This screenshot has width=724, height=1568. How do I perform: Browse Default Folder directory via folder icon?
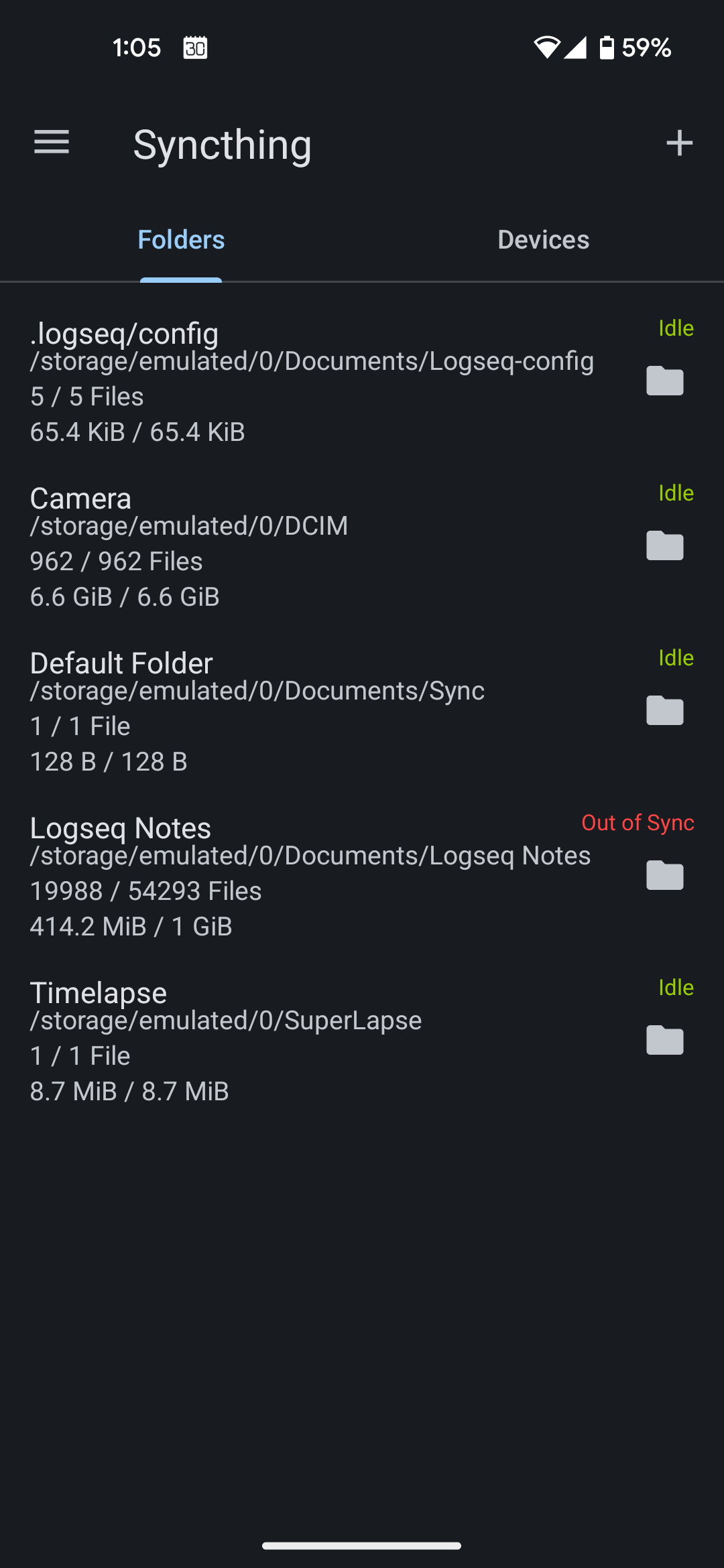pyautogui.click(x=664, y=710)
